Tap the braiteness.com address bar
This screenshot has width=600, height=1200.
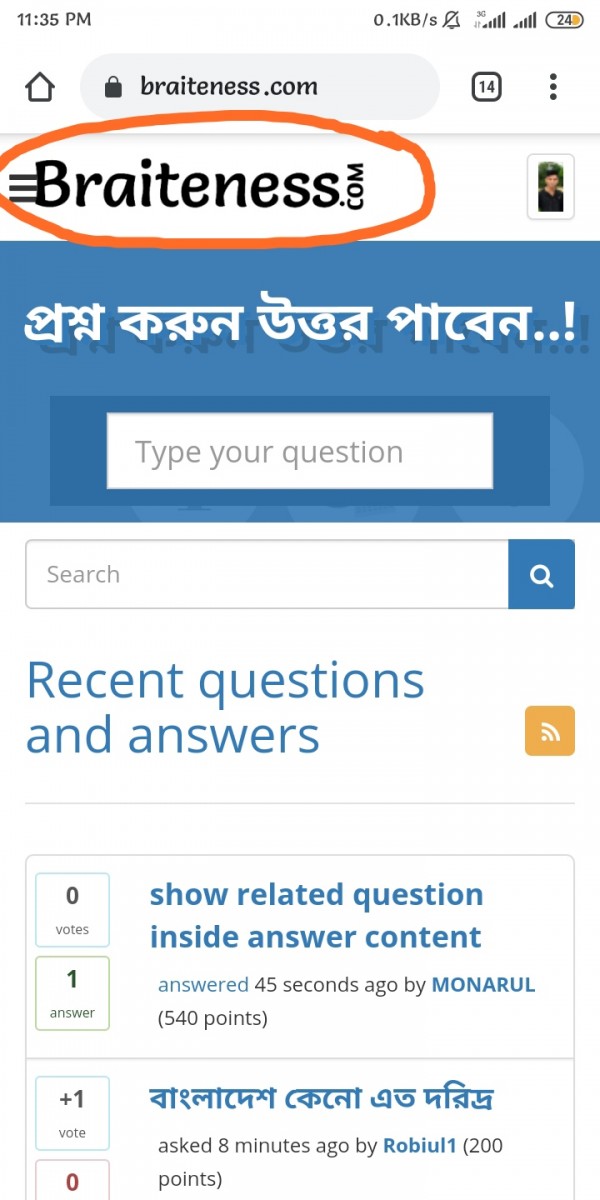259,87
